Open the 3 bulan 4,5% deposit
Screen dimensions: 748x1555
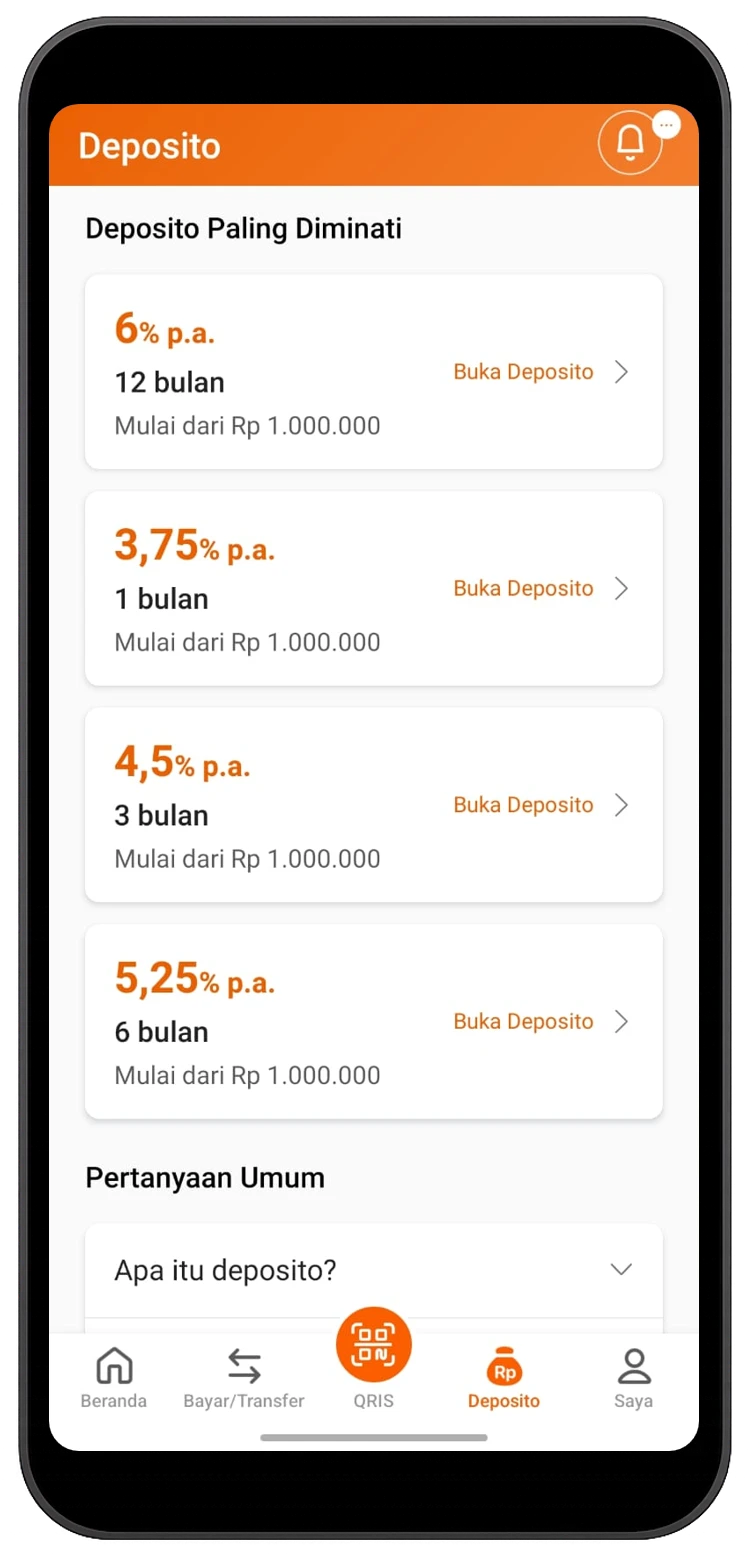(540, 805)
